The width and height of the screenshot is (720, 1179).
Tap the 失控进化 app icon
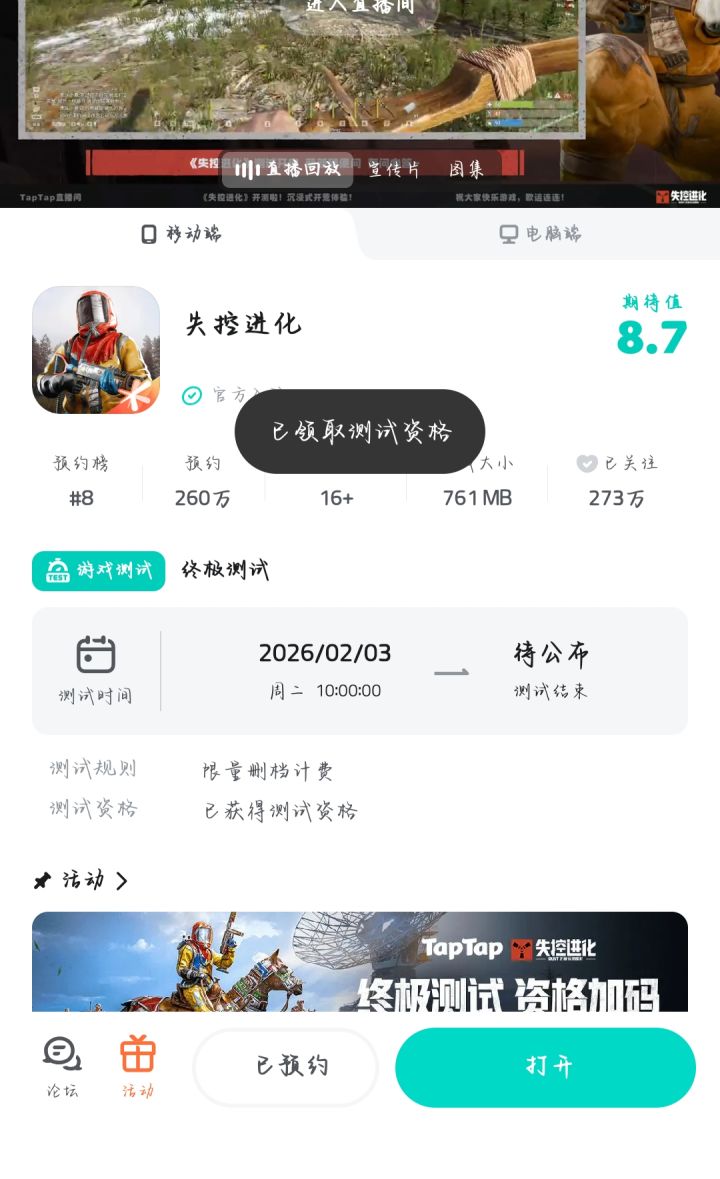(95, 350)
